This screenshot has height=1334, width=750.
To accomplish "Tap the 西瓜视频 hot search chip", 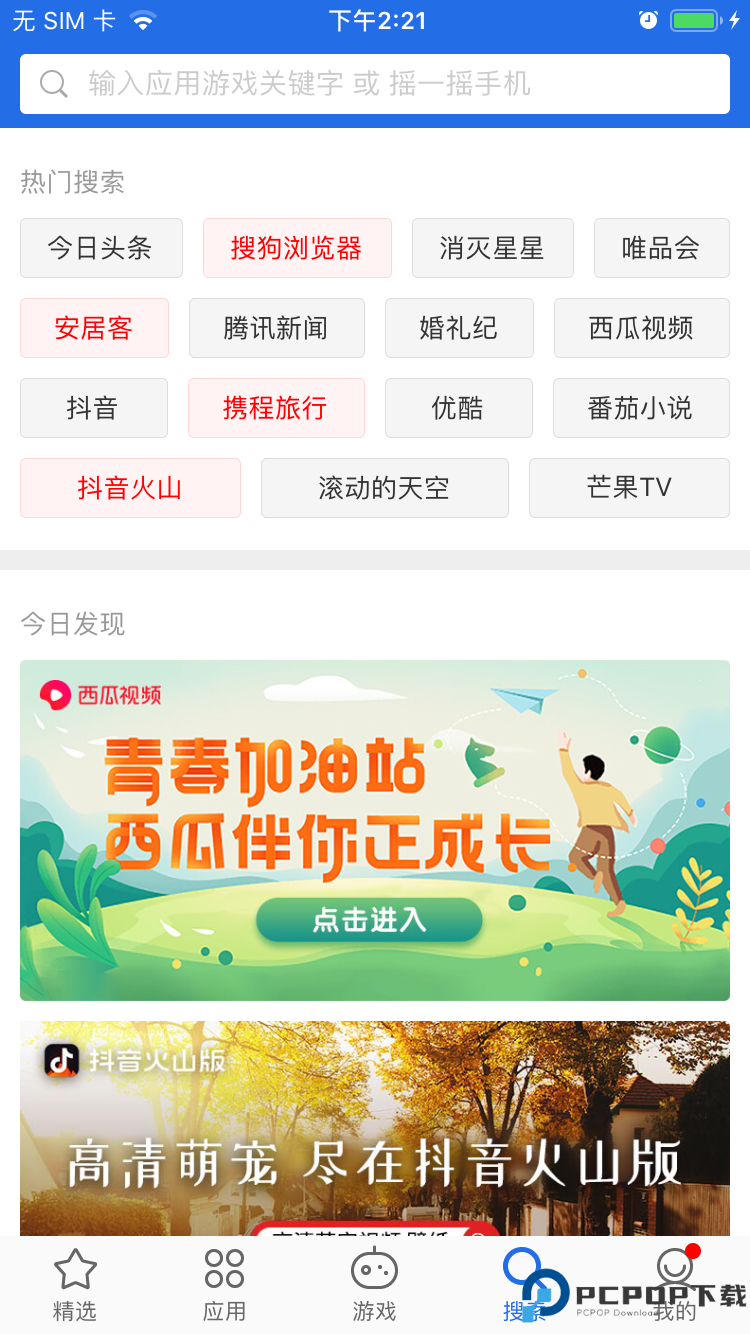I will point(641,328).
